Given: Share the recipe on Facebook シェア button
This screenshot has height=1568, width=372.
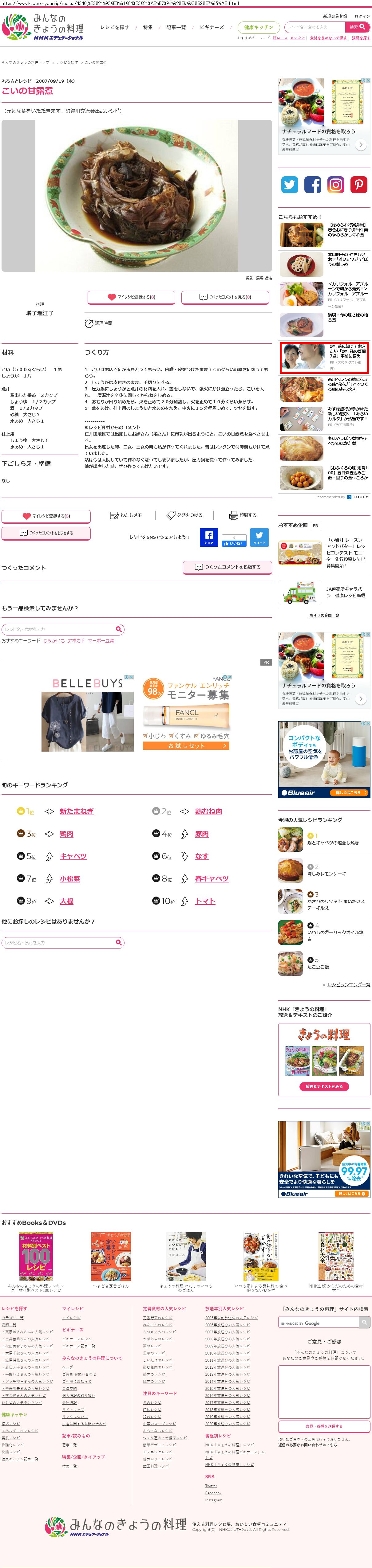Looking at the screenshot, I should (x=209, y=538).
